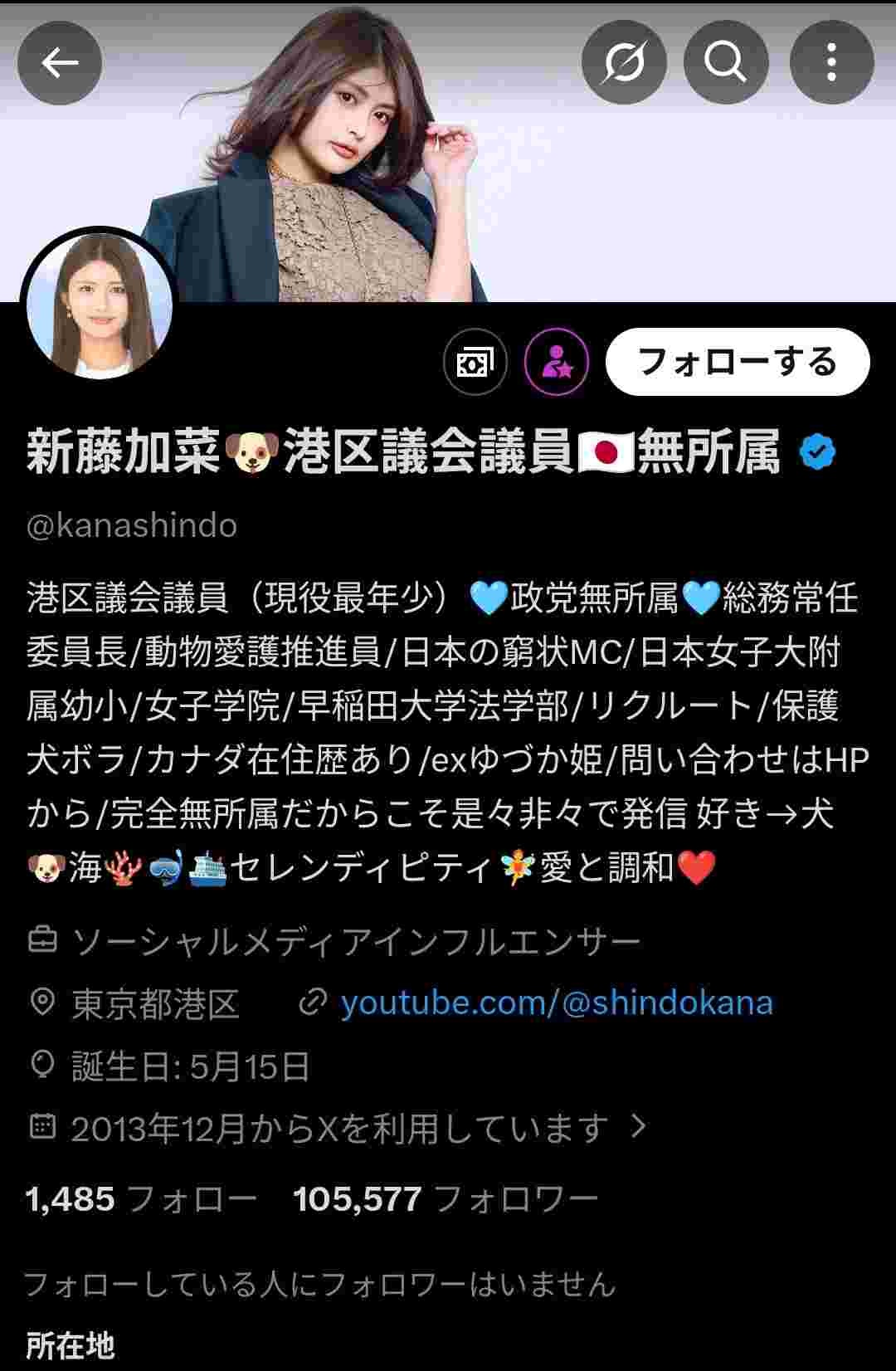This screenshot has width=896, height=1371.
Task: Open the three-dot overflow menu
Action: tap(831, 62)
